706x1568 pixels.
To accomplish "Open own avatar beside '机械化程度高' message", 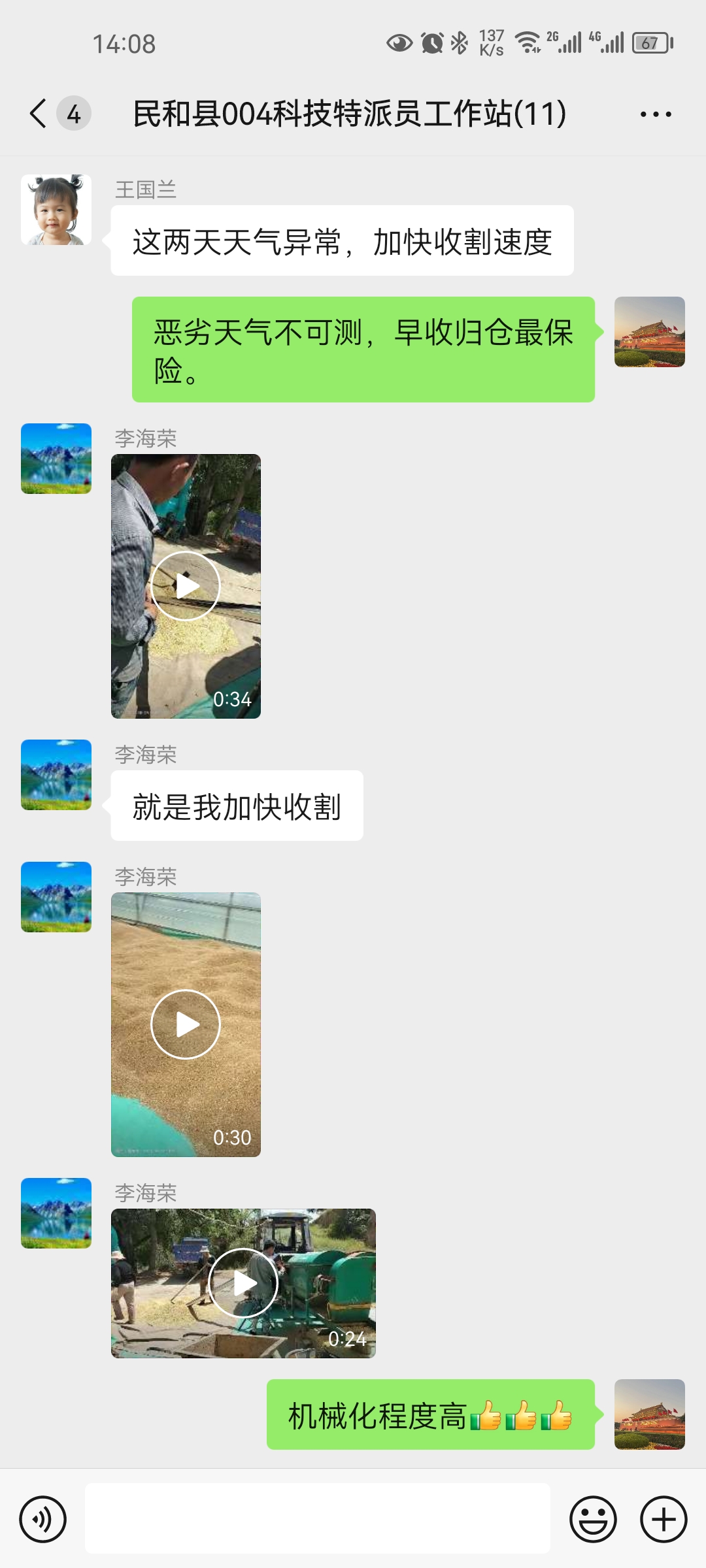I will pyautogui.click(x=649, y=1414).
